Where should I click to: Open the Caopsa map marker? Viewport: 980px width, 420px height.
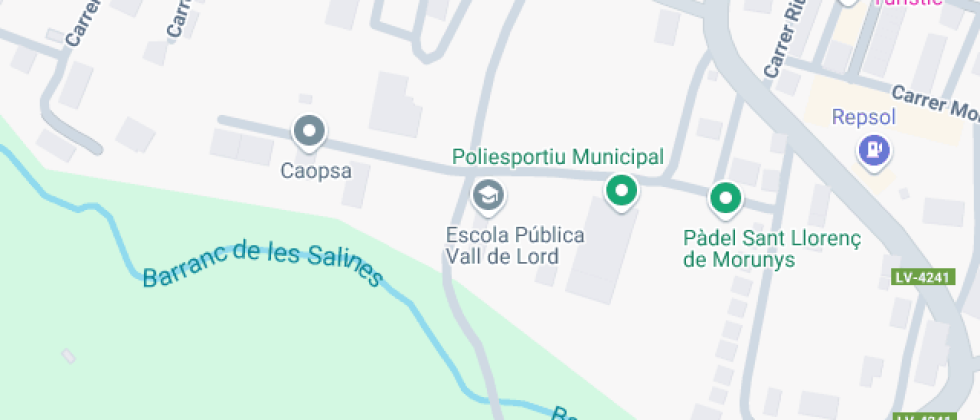click(309, 131)
